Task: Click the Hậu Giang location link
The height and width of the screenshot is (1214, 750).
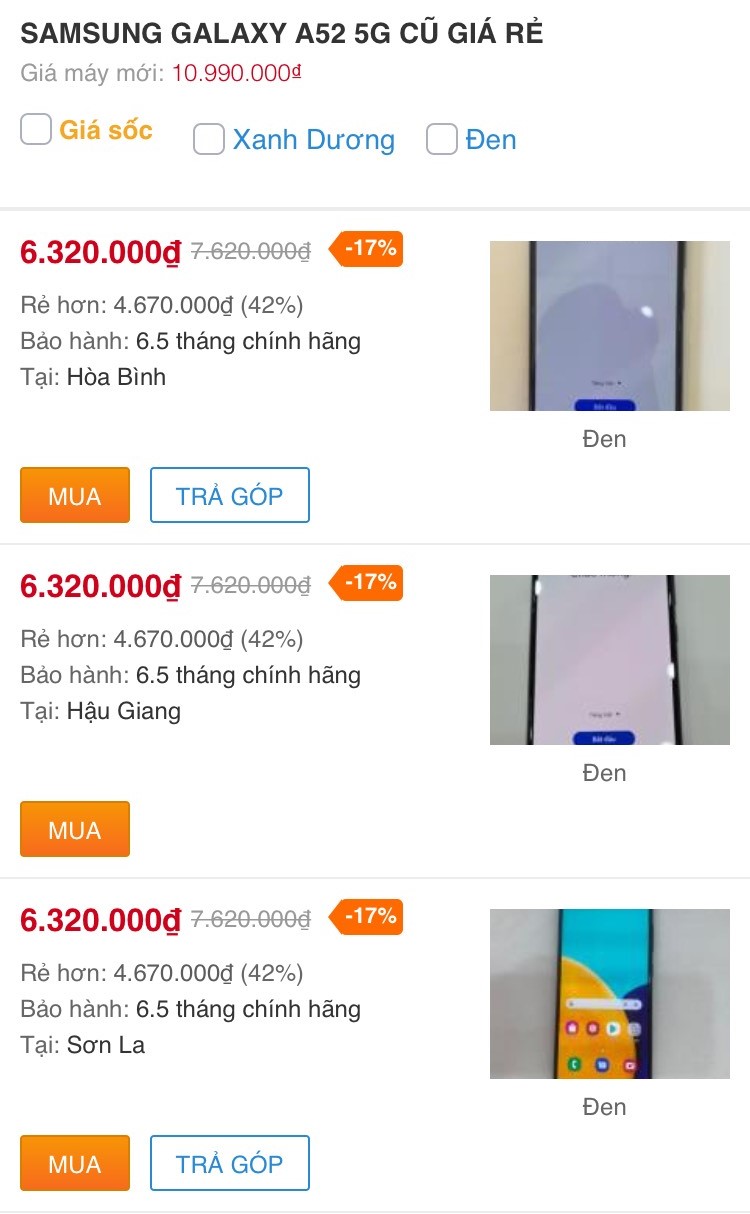Action: click(x=122, y=711)
